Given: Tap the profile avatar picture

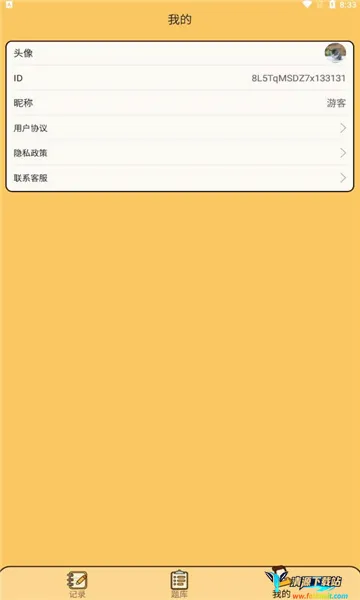Looking at the screenshot, I should pos(335,53).
